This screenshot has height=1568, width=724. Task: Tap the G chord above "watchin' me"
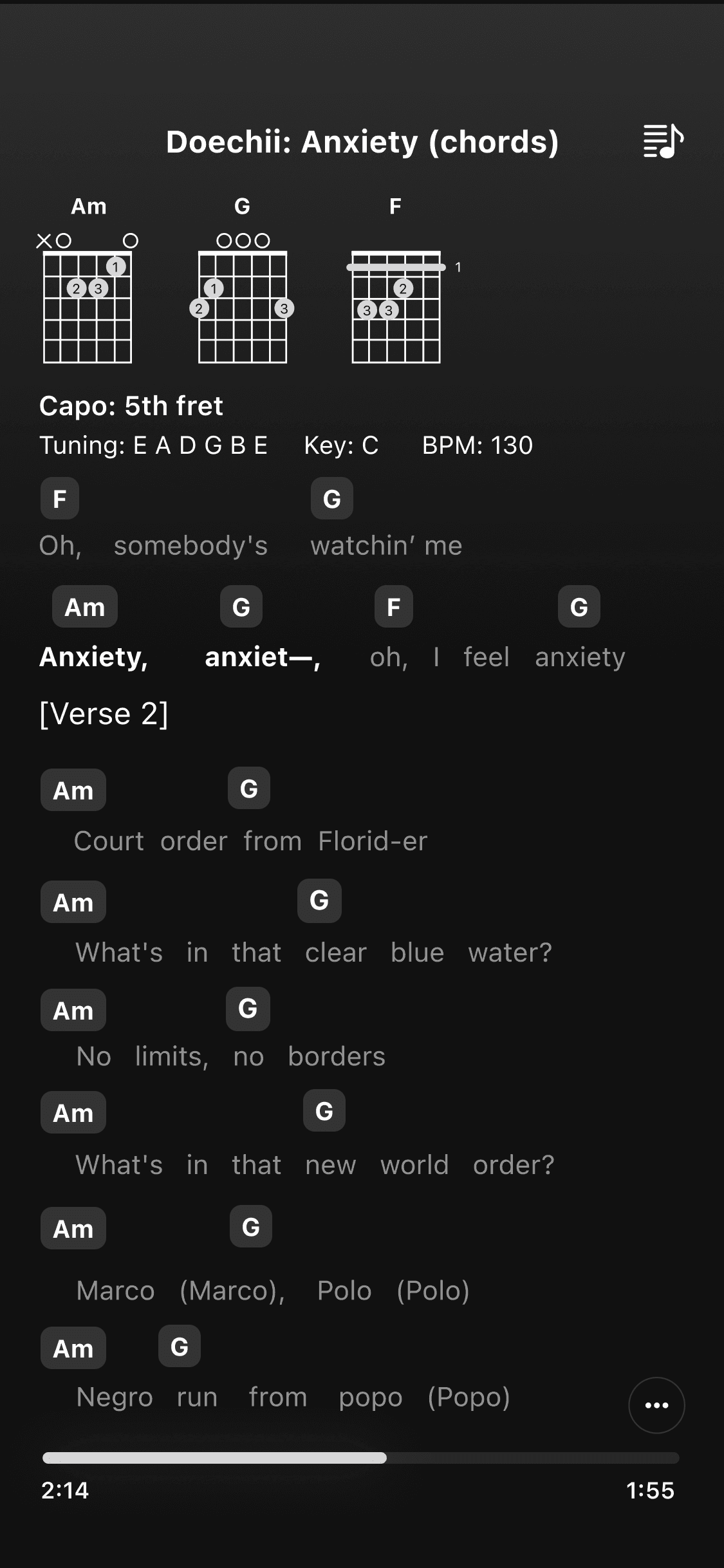click(331, 499)
